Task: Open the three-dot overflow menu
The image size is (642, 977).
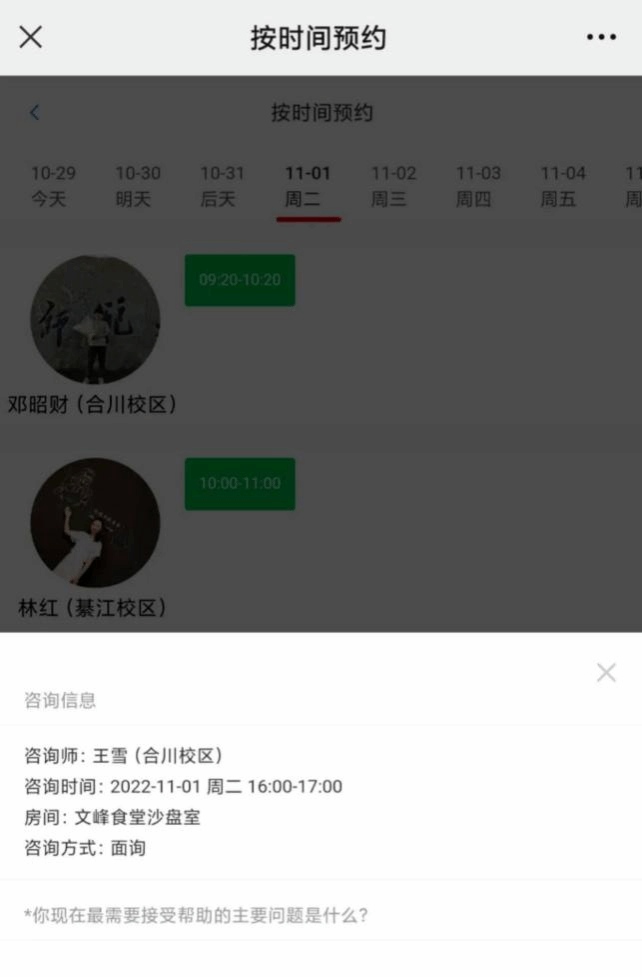Action: pyautogui.click(x=601, y=37)
